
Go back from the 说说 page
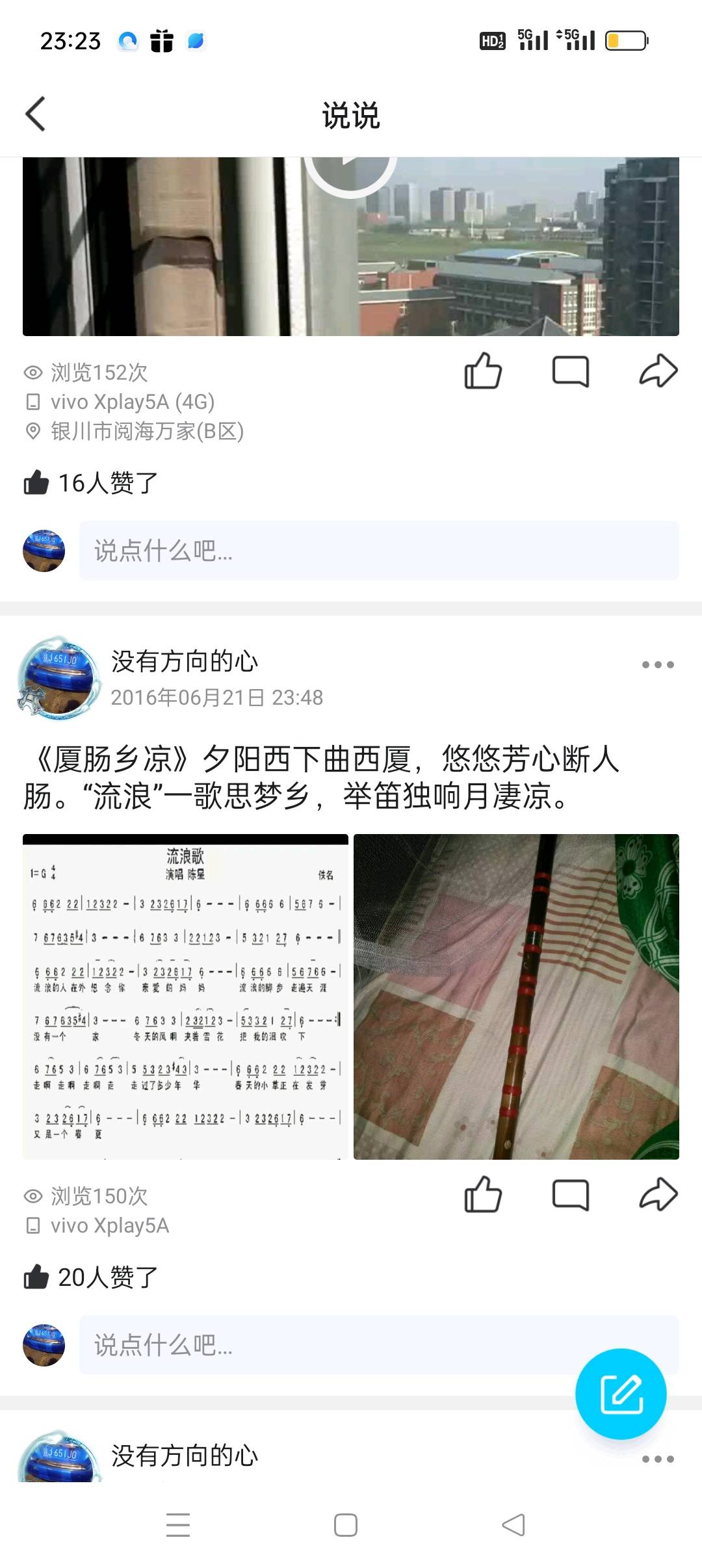[36, 114]
